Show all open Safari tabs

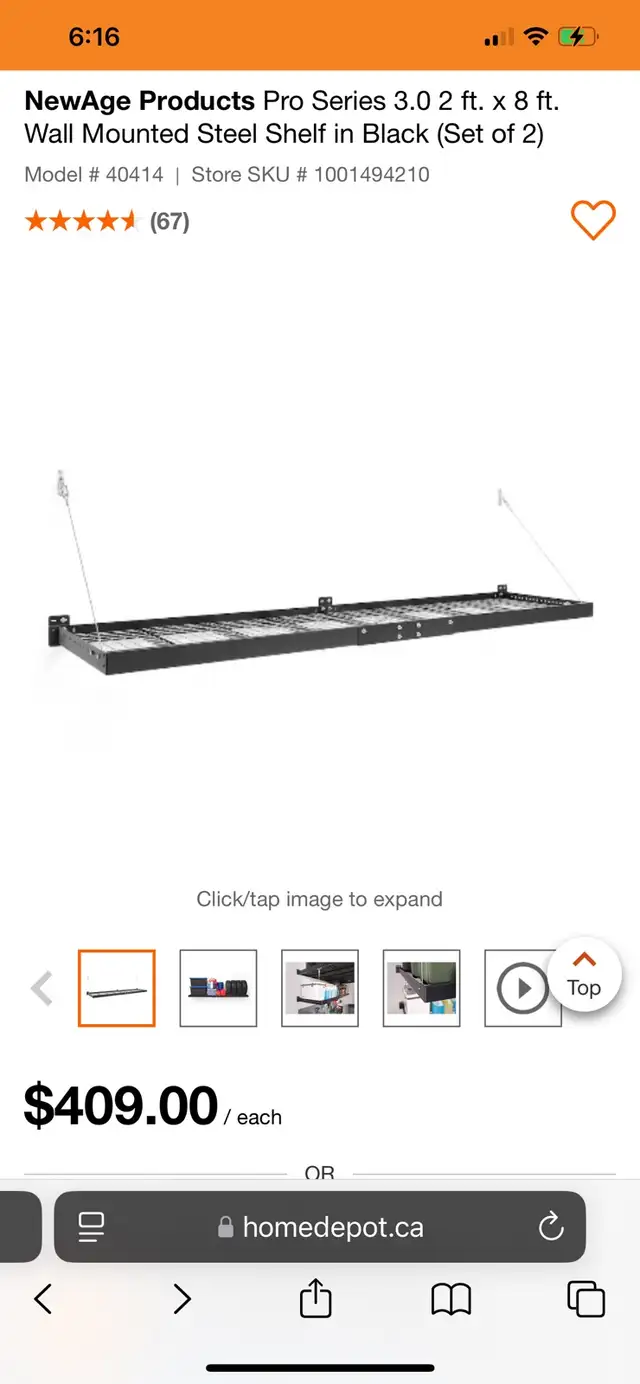586,1299
